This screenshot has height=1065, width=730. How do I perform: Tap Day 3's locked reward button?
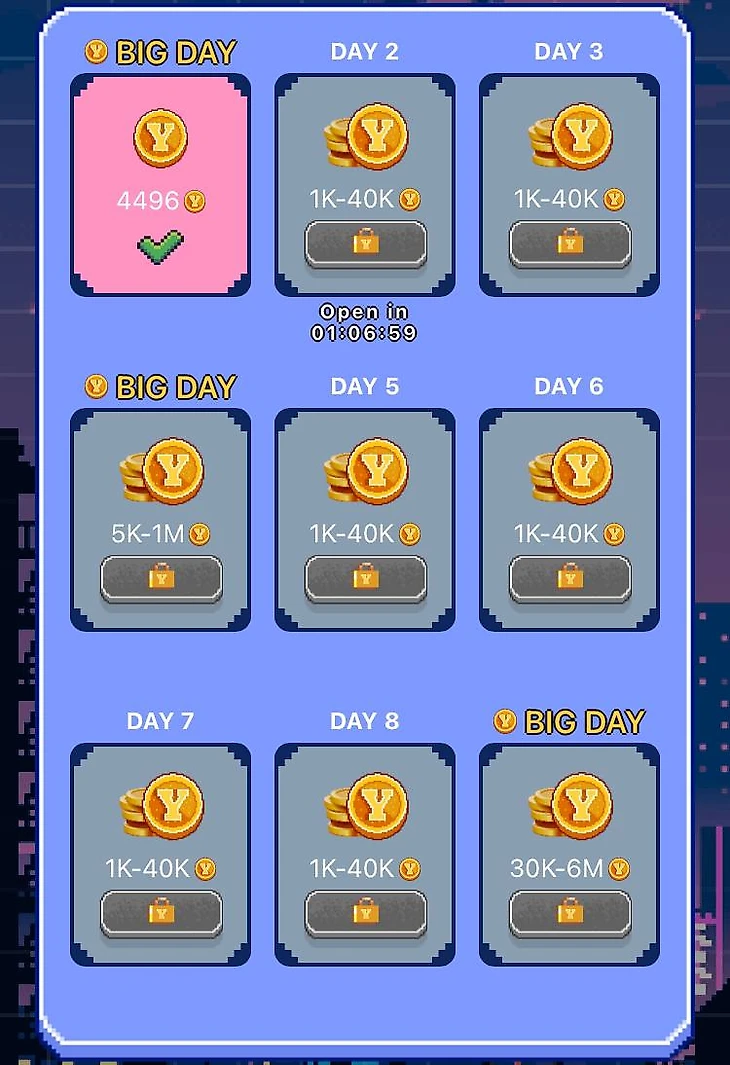(570, 244)
